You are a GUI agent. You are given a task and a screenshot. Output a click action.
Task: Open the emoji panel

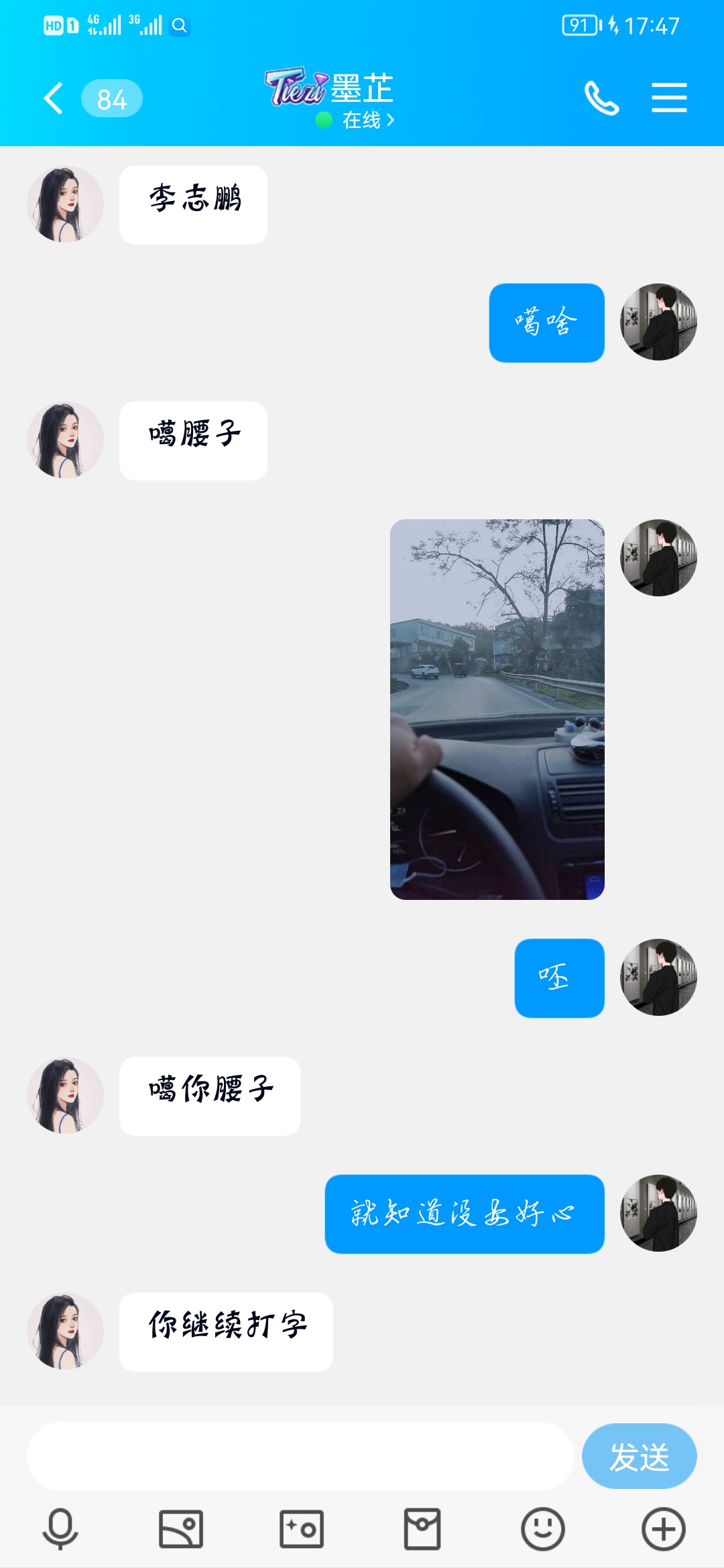[543, 1529]
